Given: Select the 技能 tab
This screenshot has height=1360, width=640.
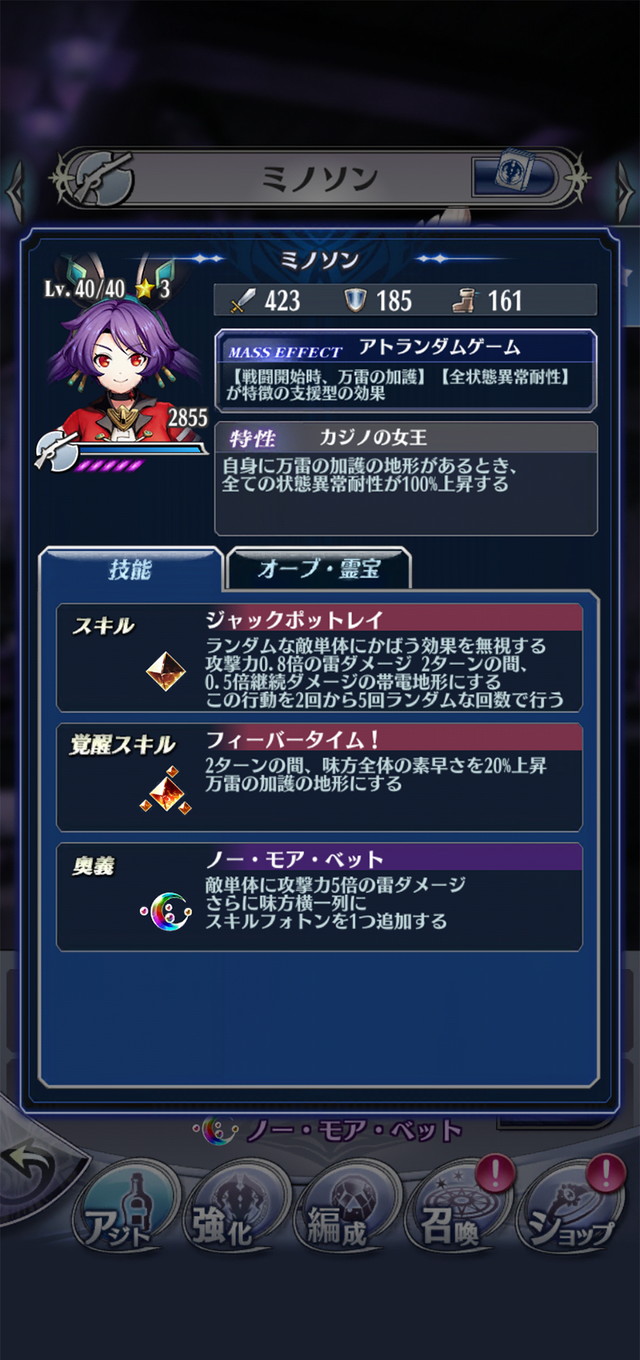Looking at the screenshot, I should pyautogui.click(x=130, y=569).
